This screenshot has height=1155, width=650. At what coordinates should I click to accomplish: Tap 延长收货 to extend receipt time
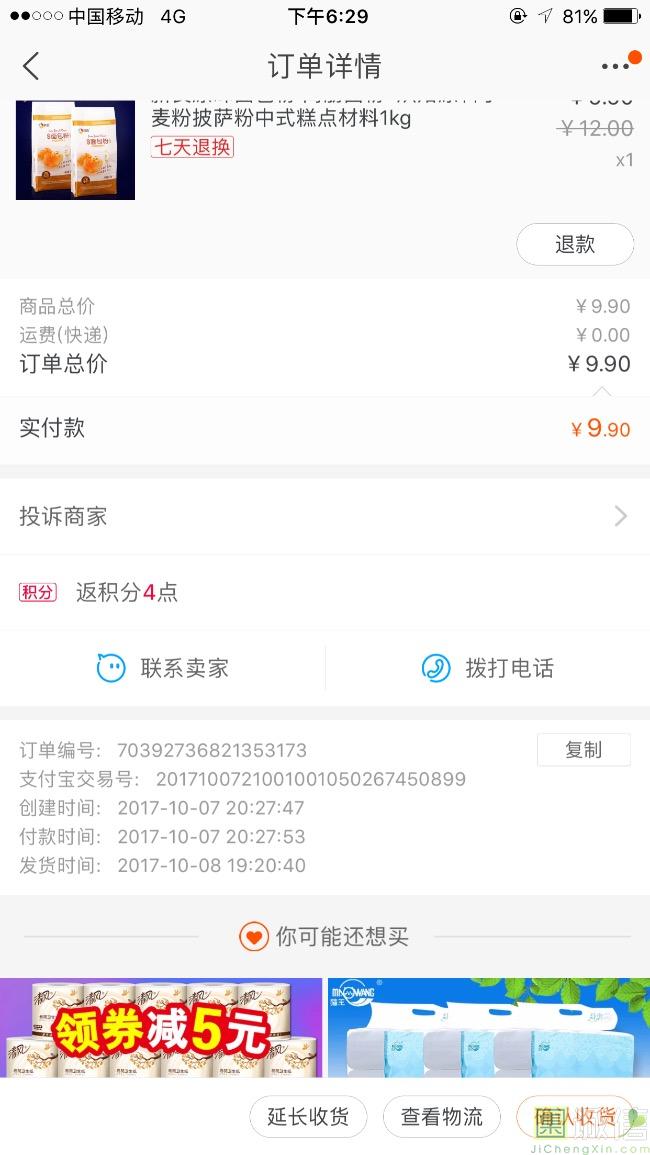(308, 1117)
